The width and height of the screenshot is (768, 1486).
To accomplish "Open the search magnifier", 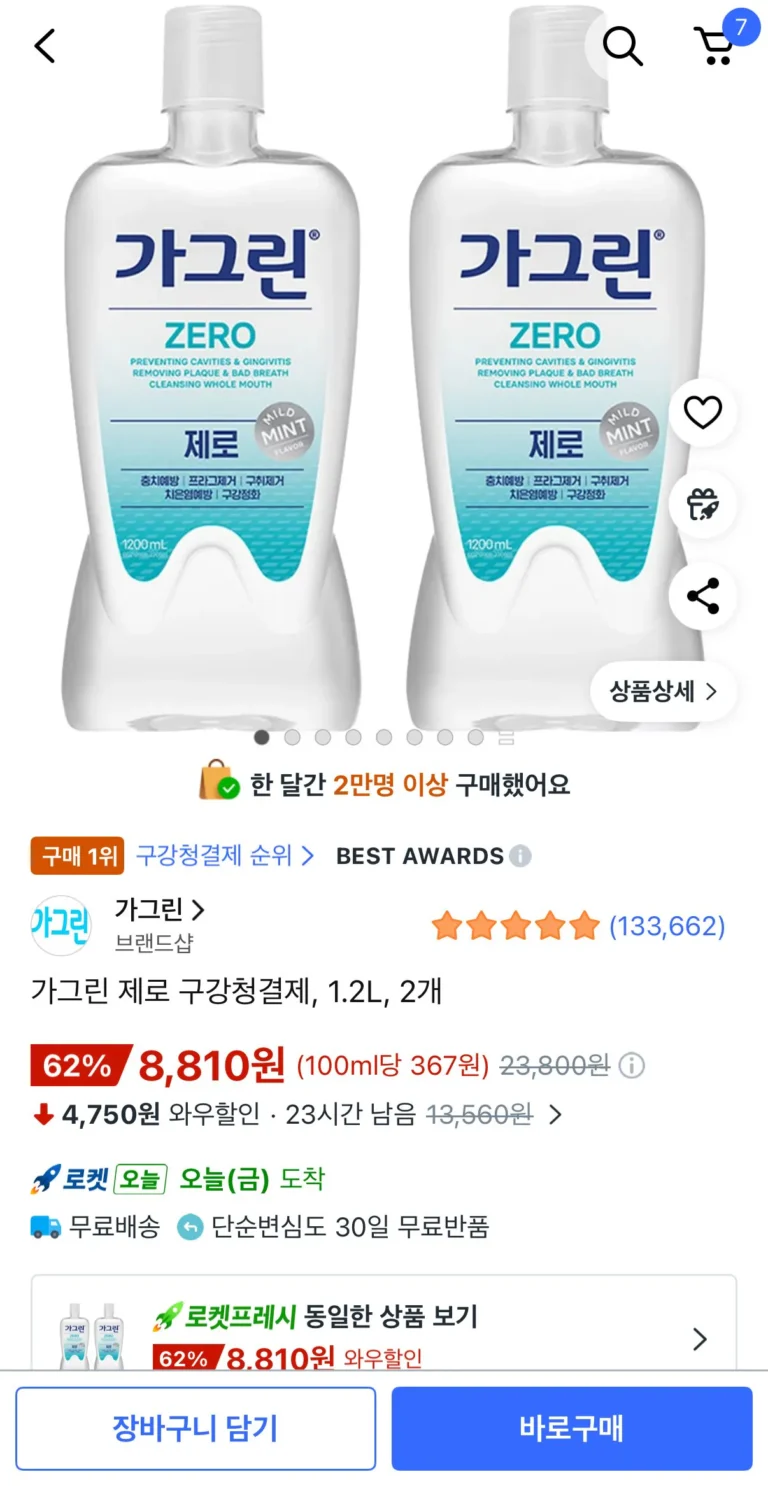I will click(x=622, y=46).
